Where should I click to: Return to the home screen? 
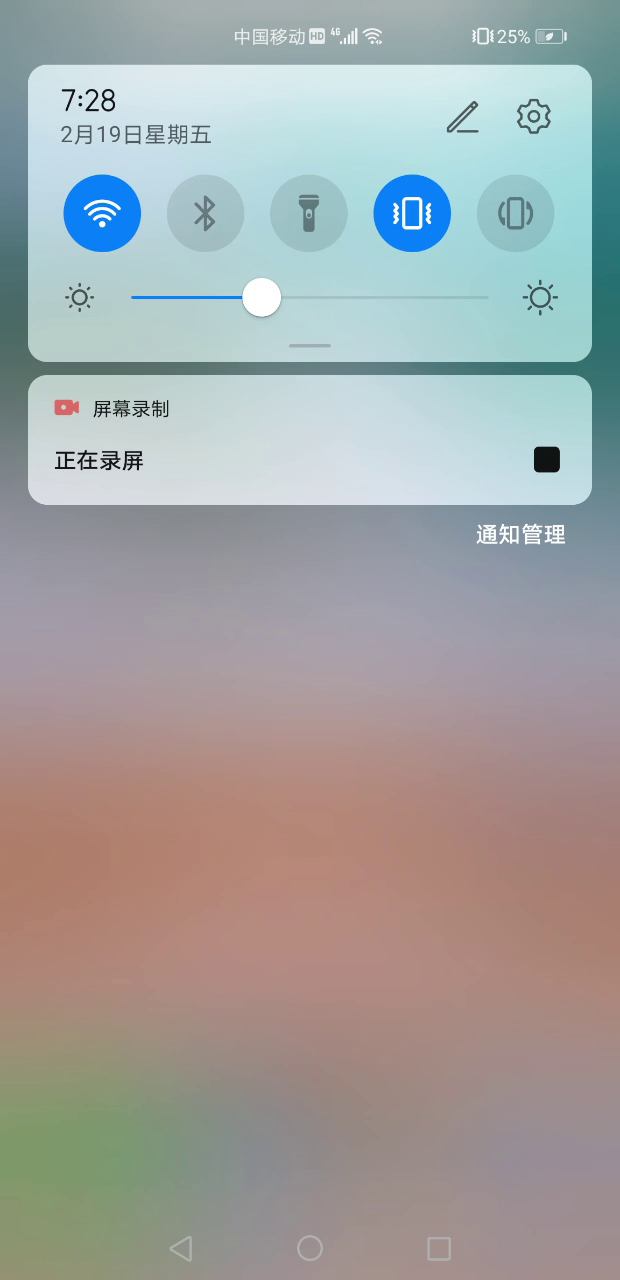click(310, 1248)
